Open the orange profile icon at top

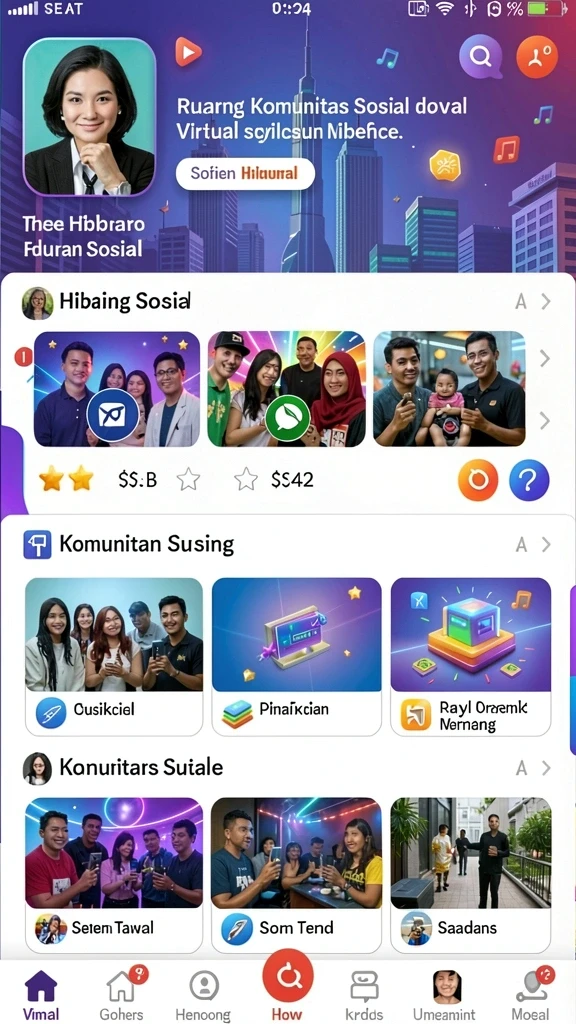tap(537, 57)
